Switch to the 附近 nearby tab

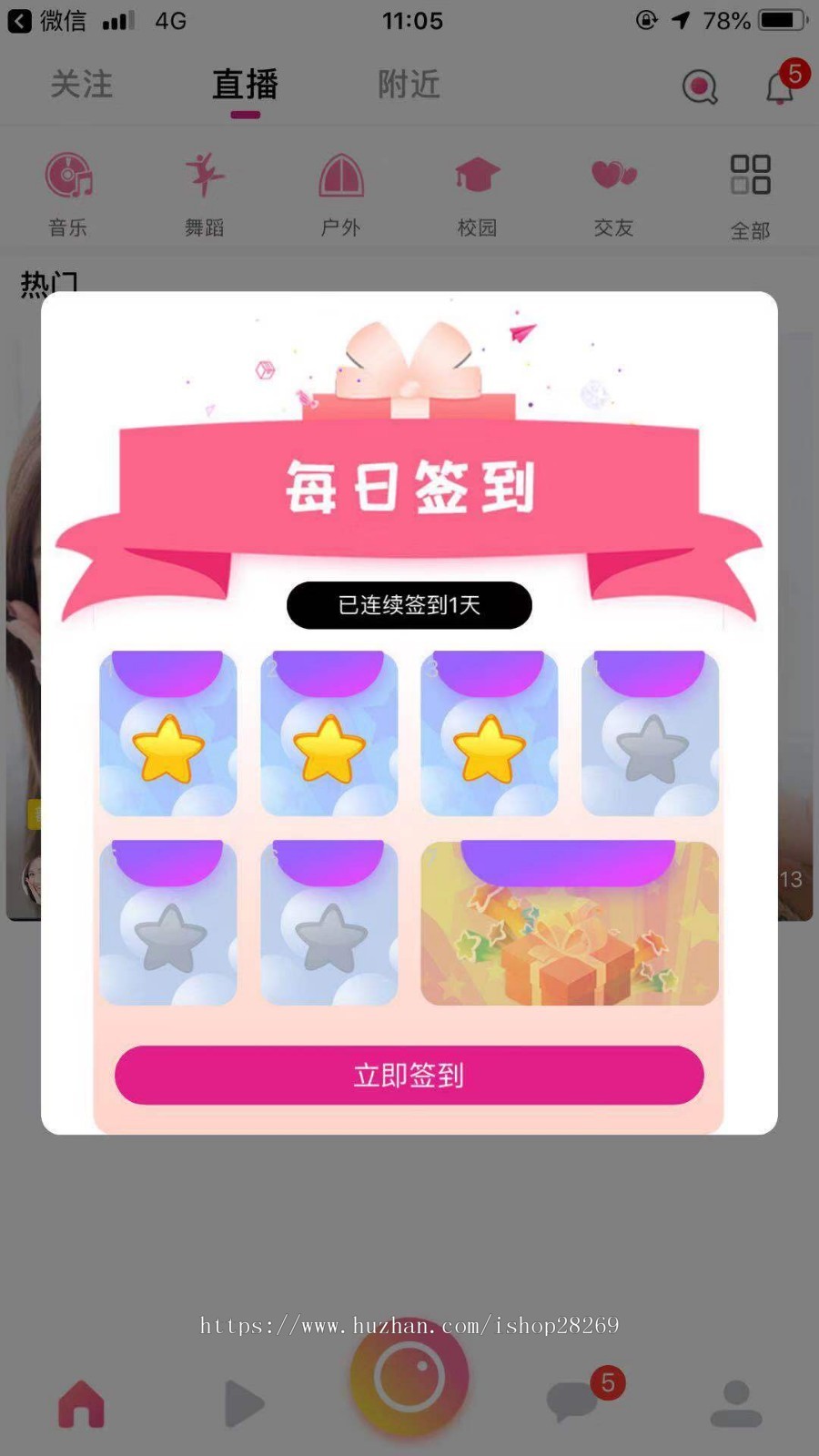pos(408,85)
